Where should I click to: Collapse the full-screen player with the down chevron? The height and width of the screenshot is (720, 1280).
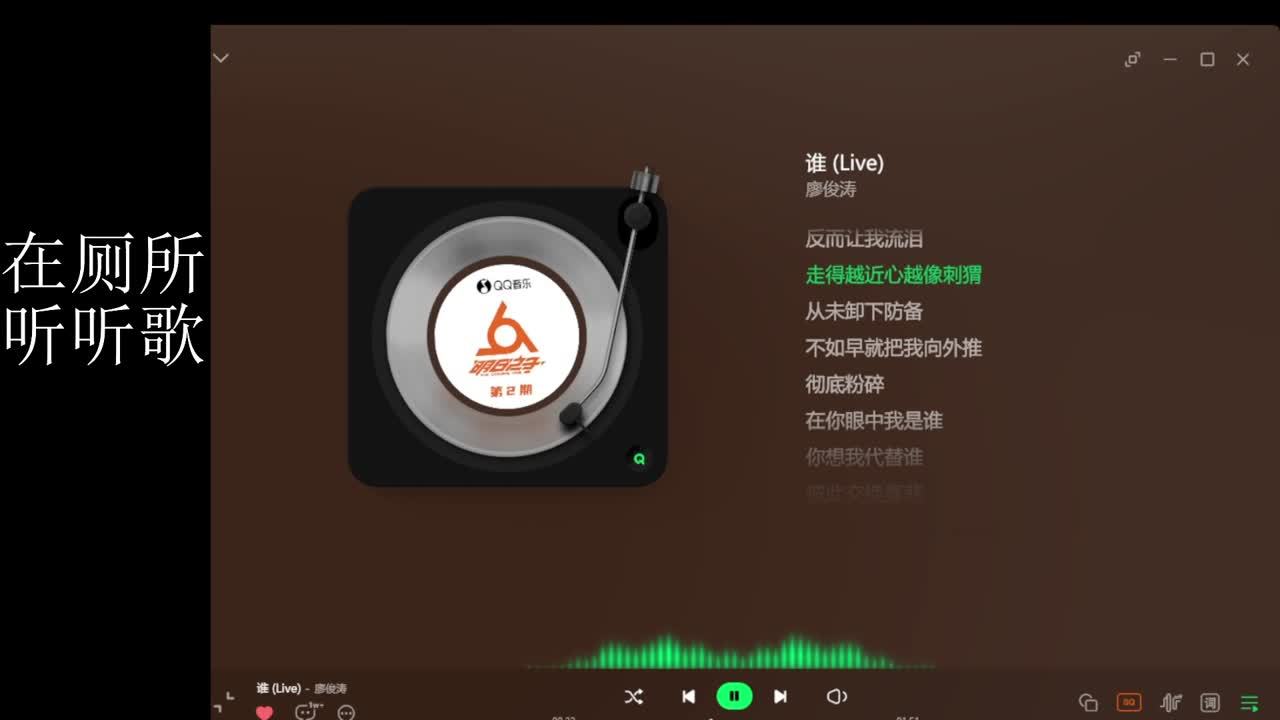tap(221, 58)
